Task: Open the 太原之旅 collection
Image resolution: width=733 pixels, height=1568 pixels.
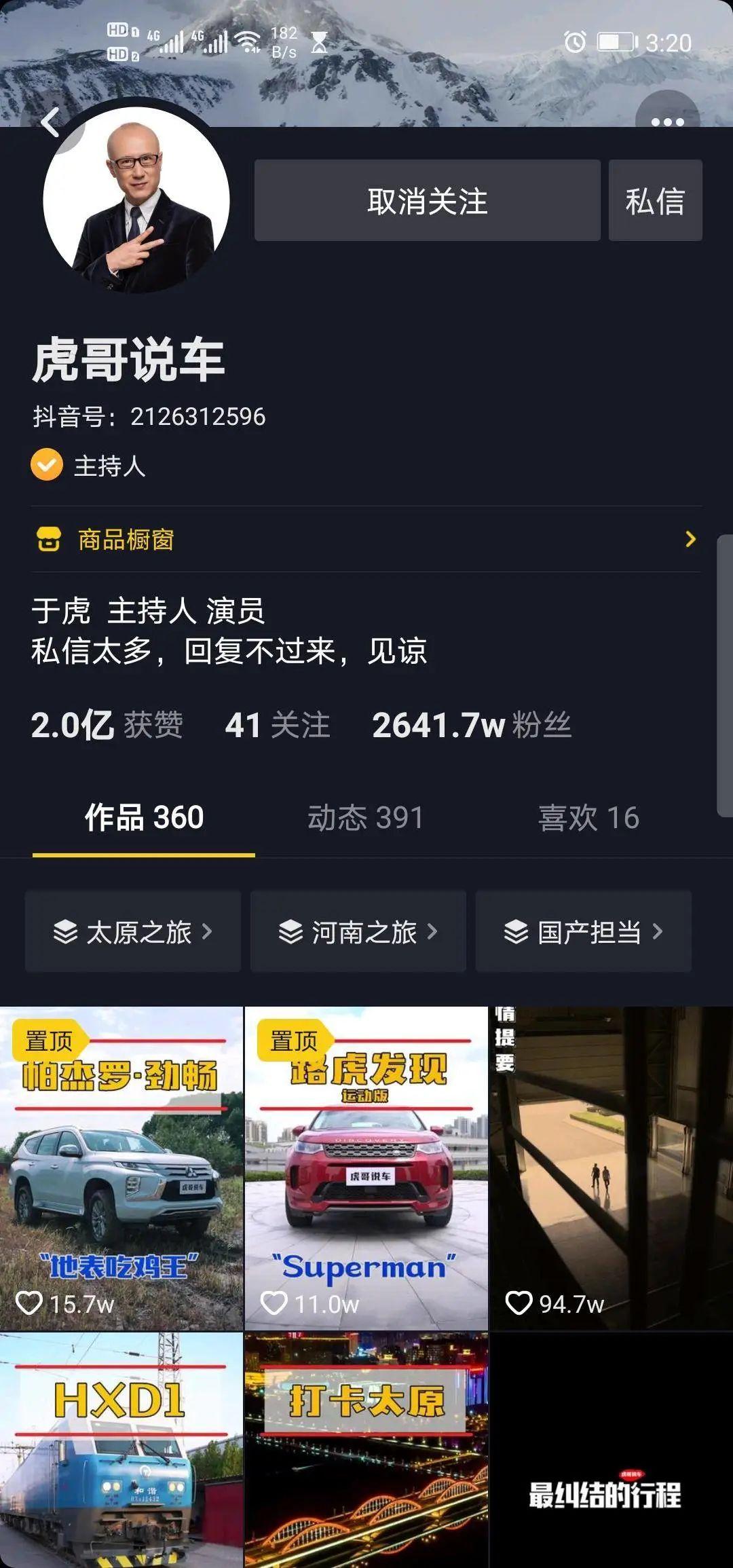Action: (x=133, y=932)
